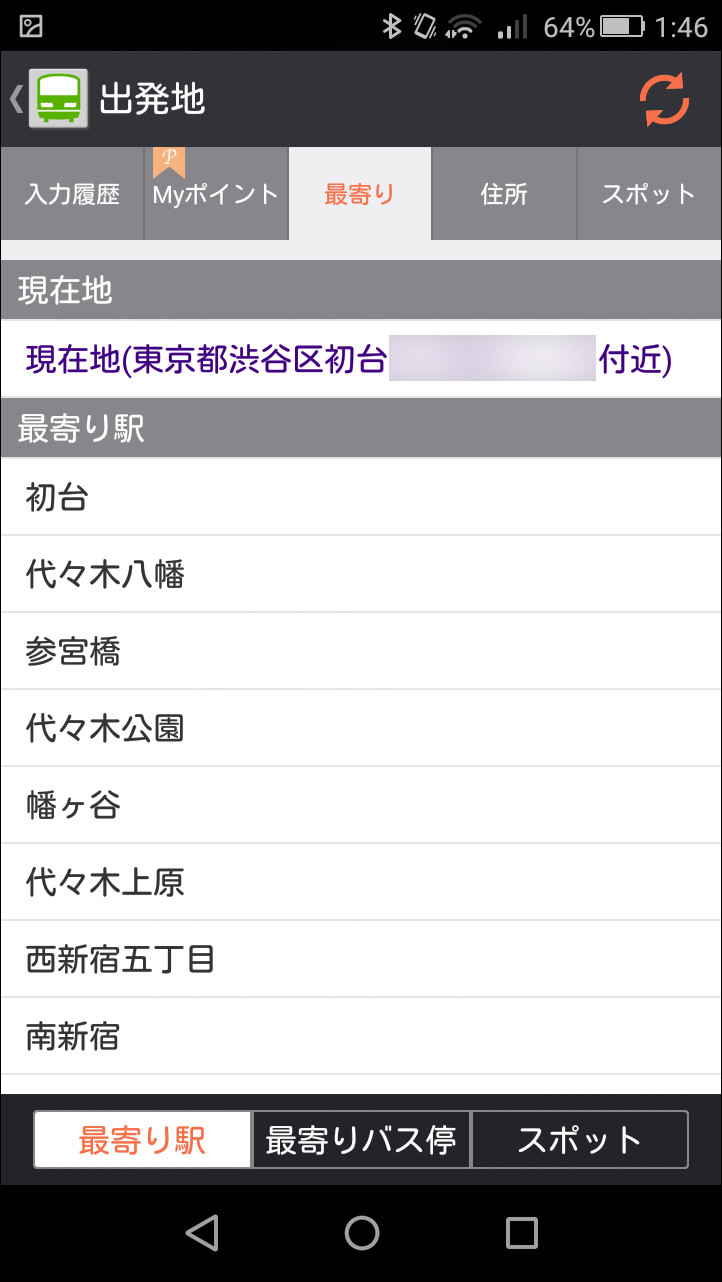Select the 最寄り top tab
The image size is (722, 1282).
coord(360,194)
